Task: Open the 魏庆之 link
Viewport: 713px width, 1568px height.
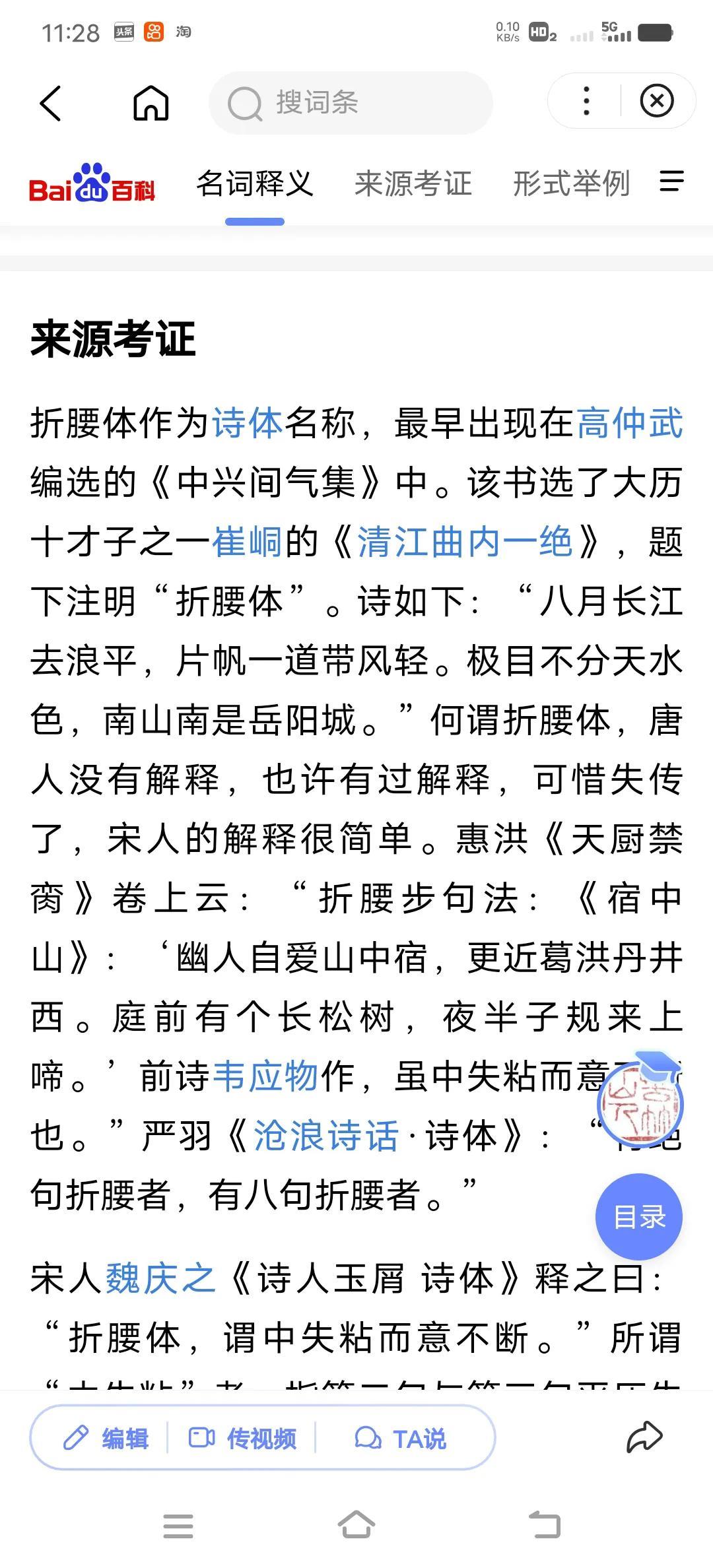Action: [160, 1278]
